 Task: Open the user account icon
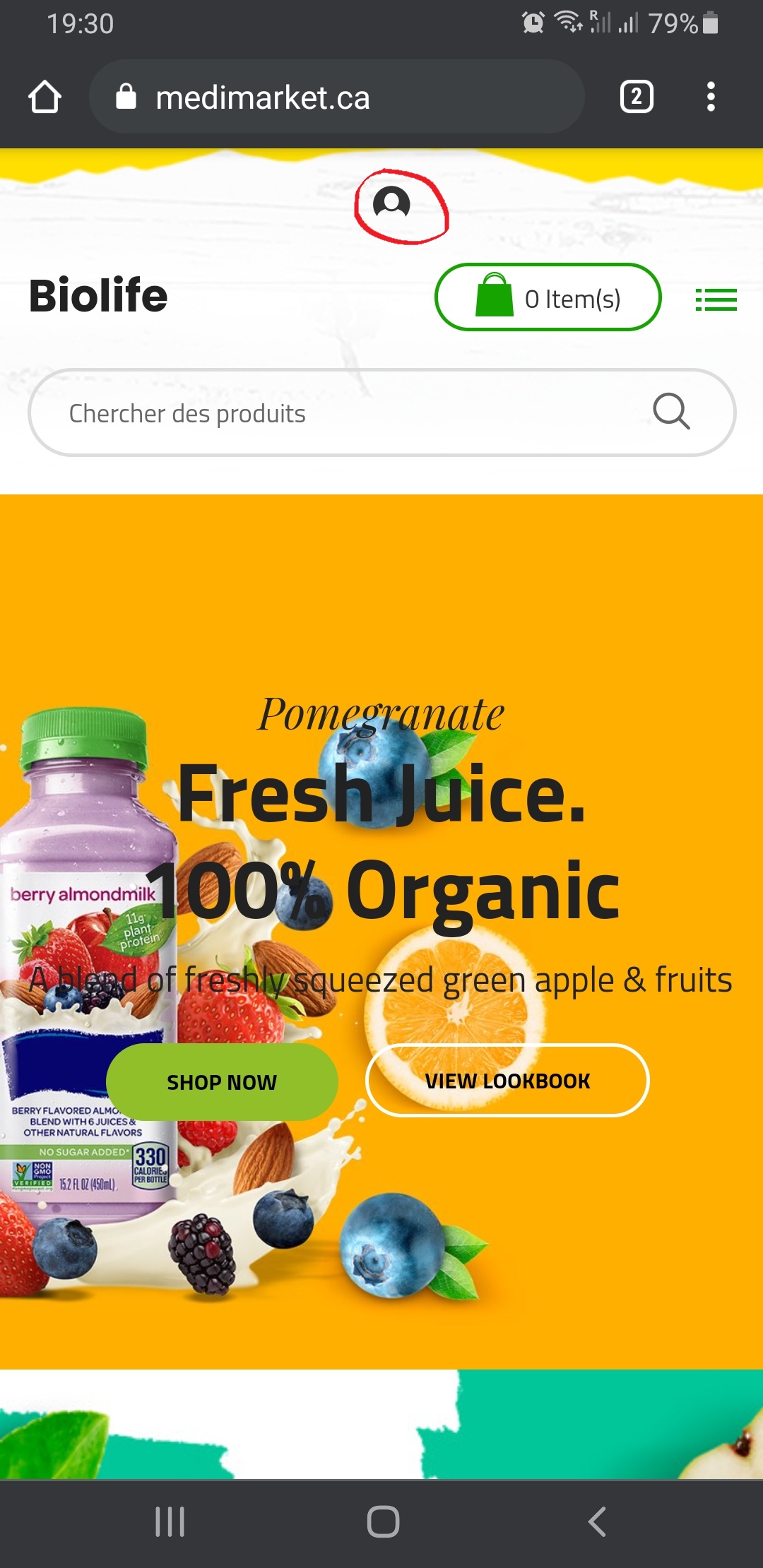[391, 203]
